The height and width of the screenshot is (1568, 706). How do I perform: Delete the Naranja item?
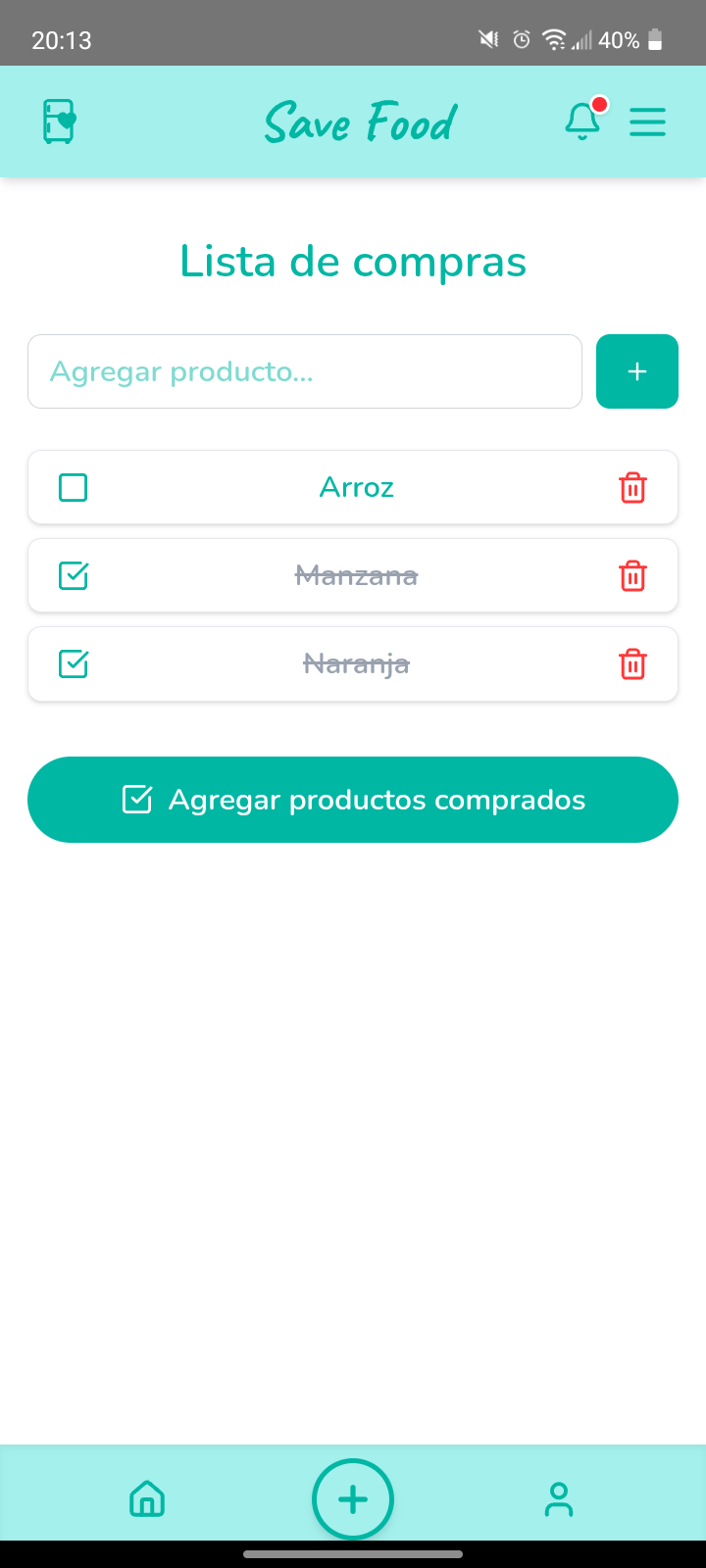tap(633, 664)
